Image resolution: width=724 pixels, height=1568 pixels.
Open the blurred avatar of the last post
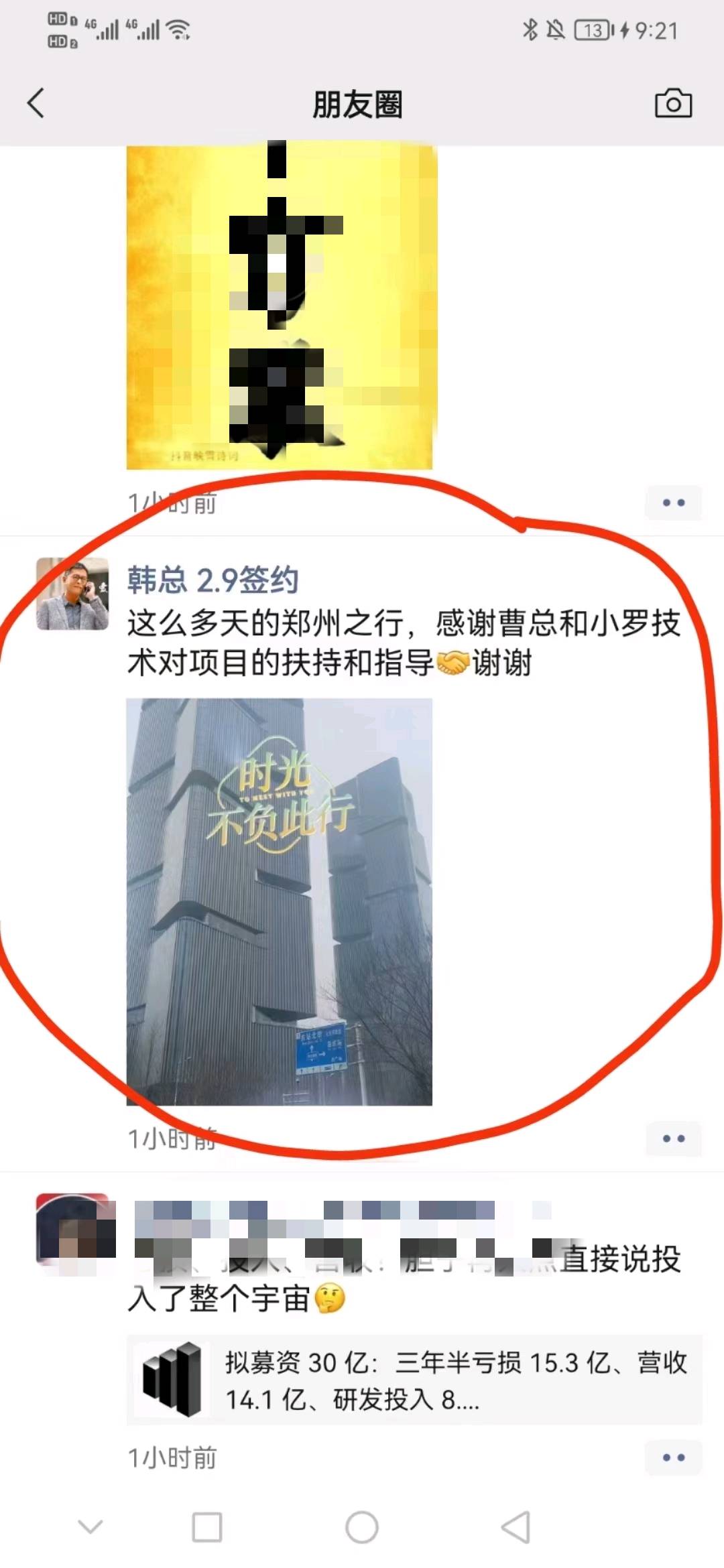tap(75, 1229)
